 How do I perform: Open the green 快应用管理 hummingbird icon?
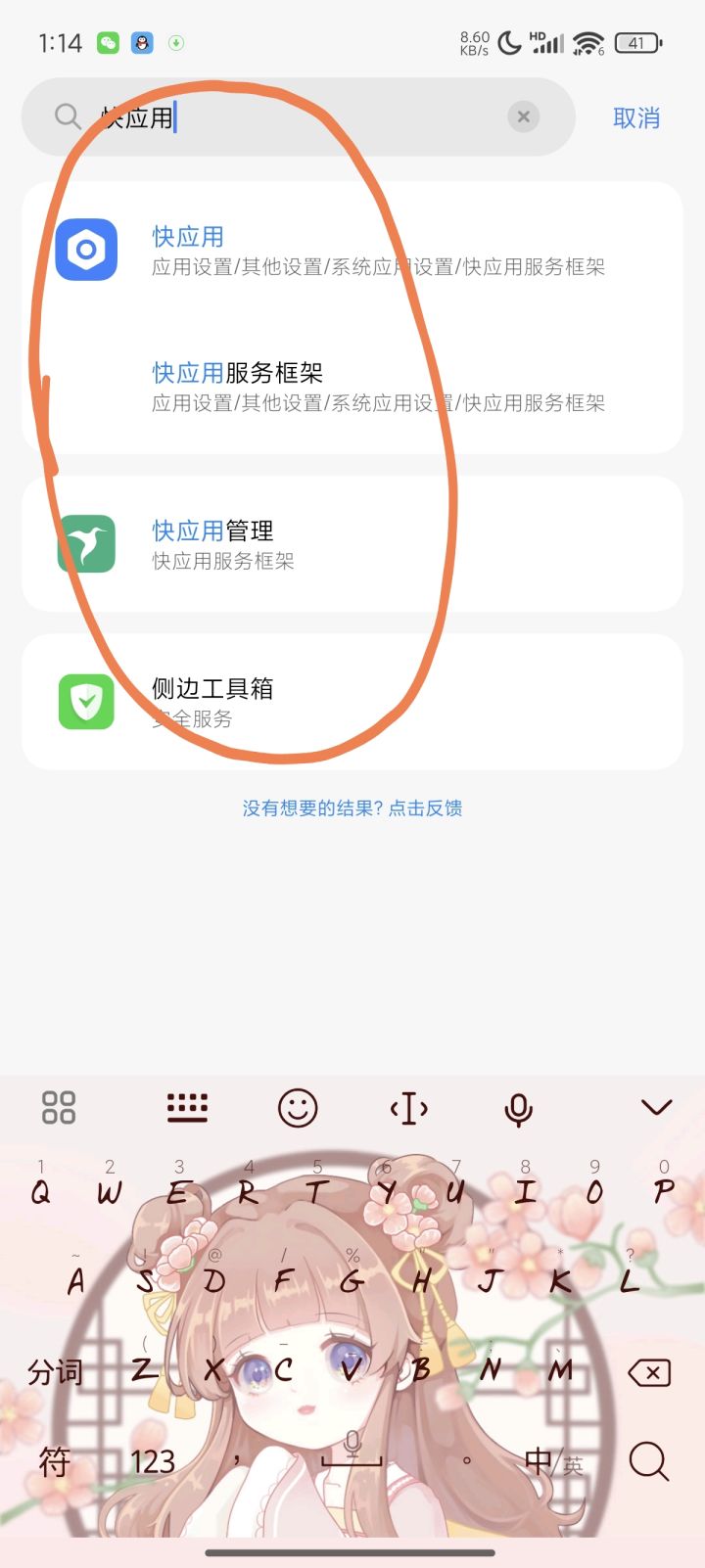click(87, 544)
